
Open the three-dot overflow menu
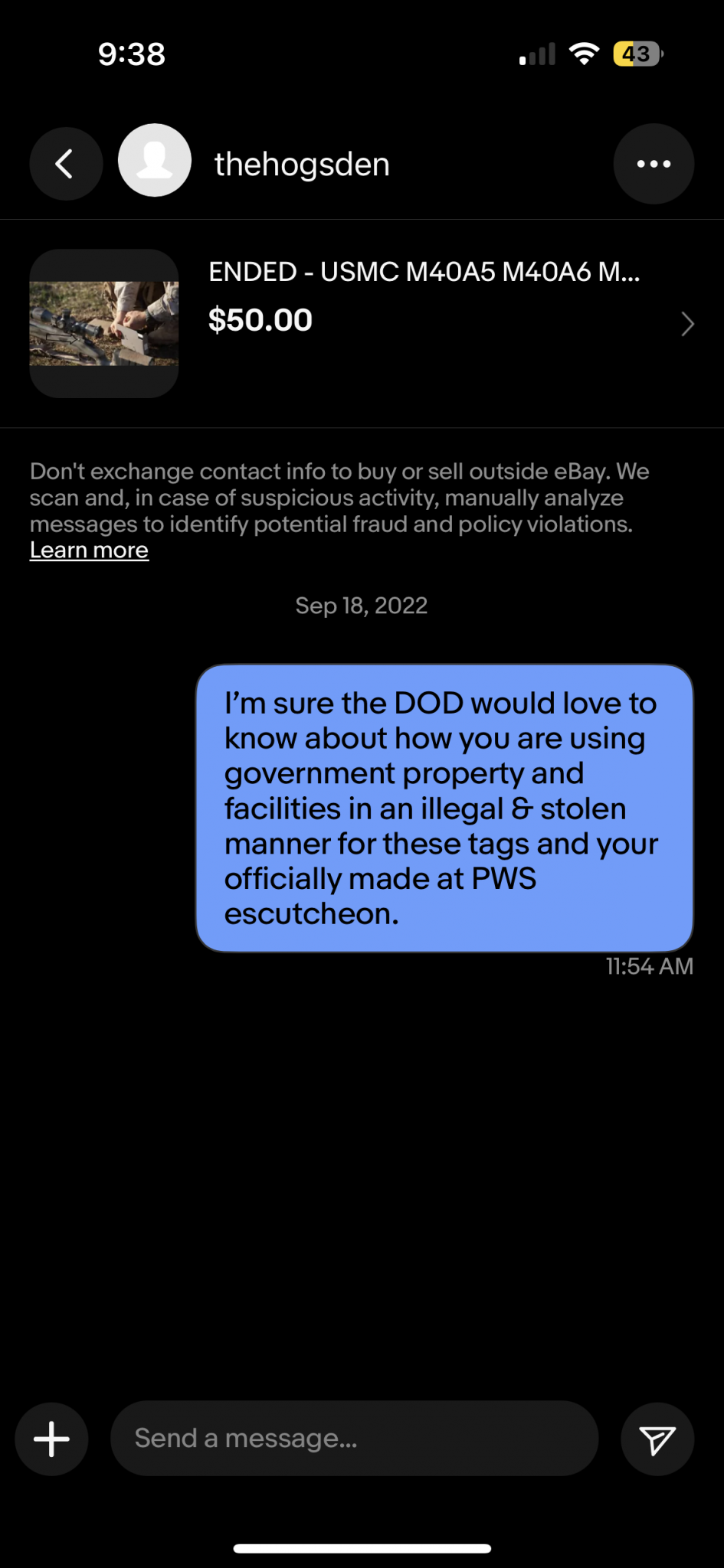point(654,164)
